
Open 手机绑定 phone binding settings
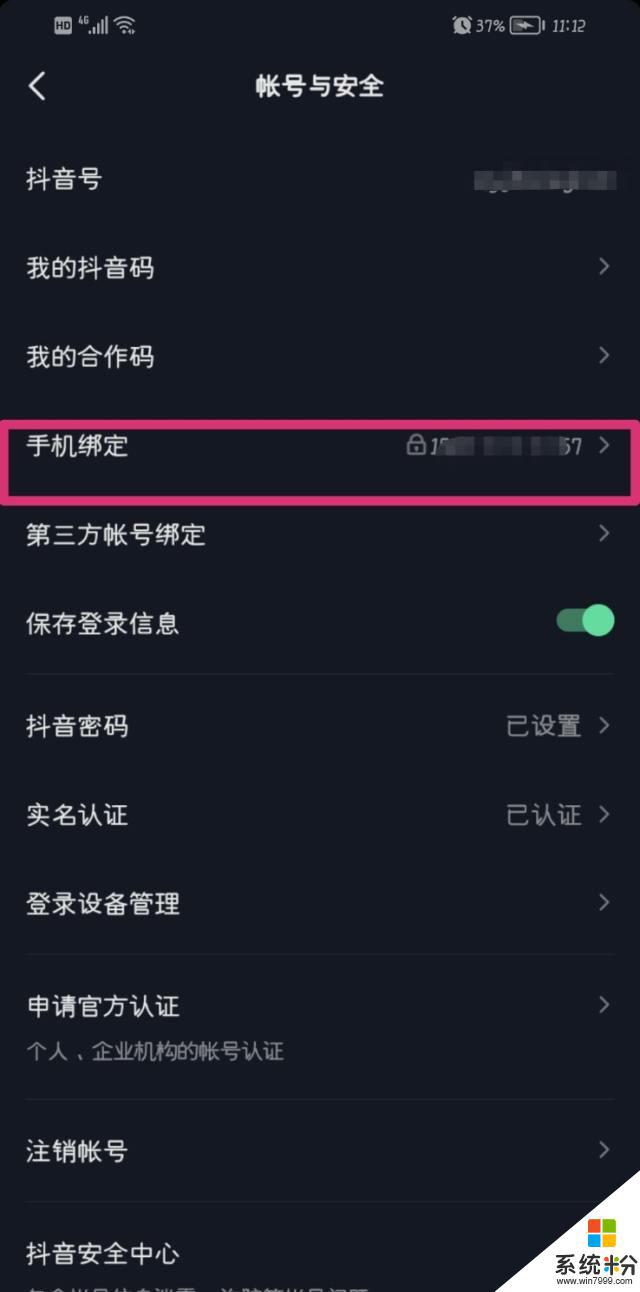tap(320, 446)
